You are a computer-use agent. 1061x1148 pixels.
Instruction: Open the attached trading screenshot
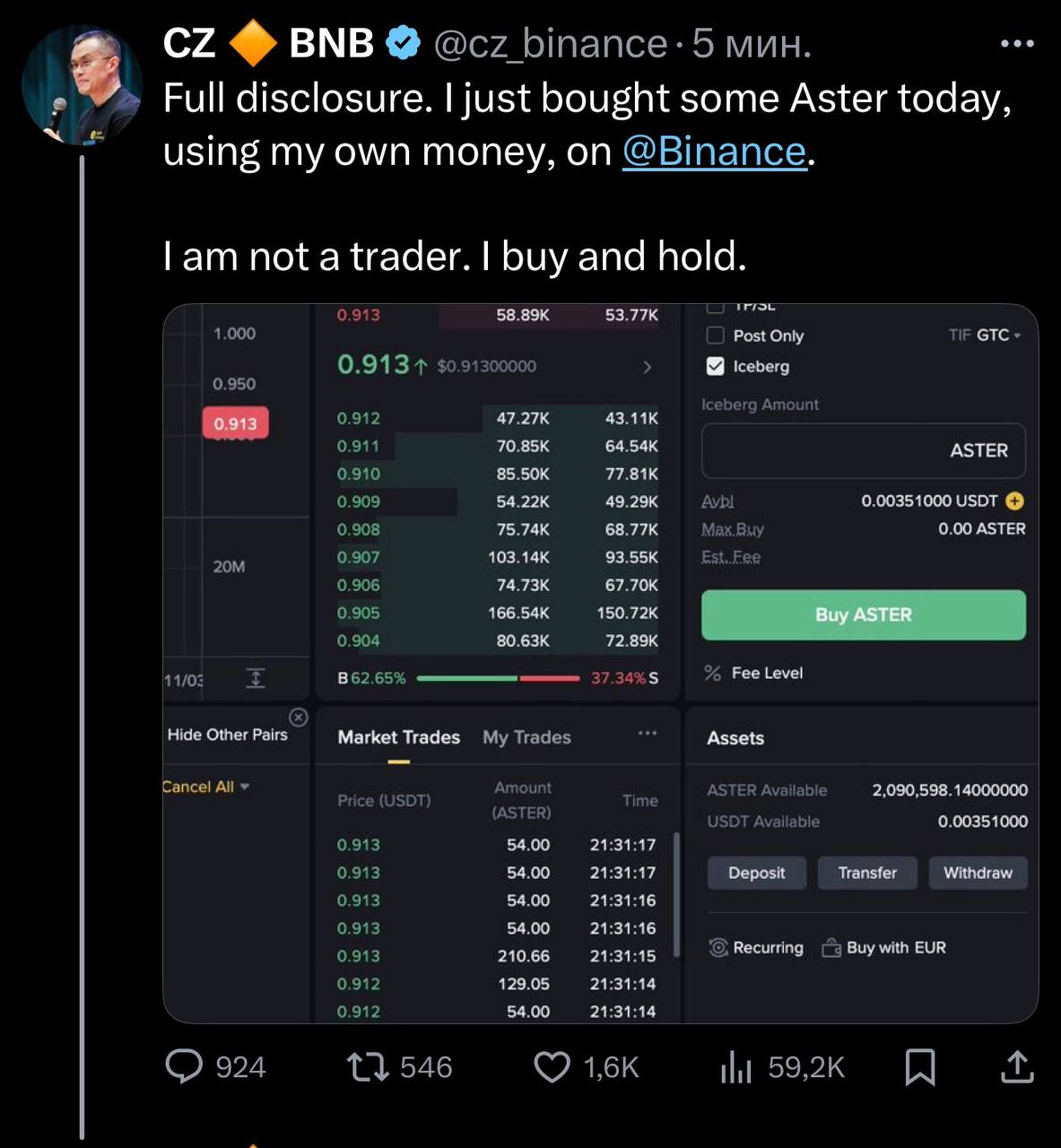[599, 664]
